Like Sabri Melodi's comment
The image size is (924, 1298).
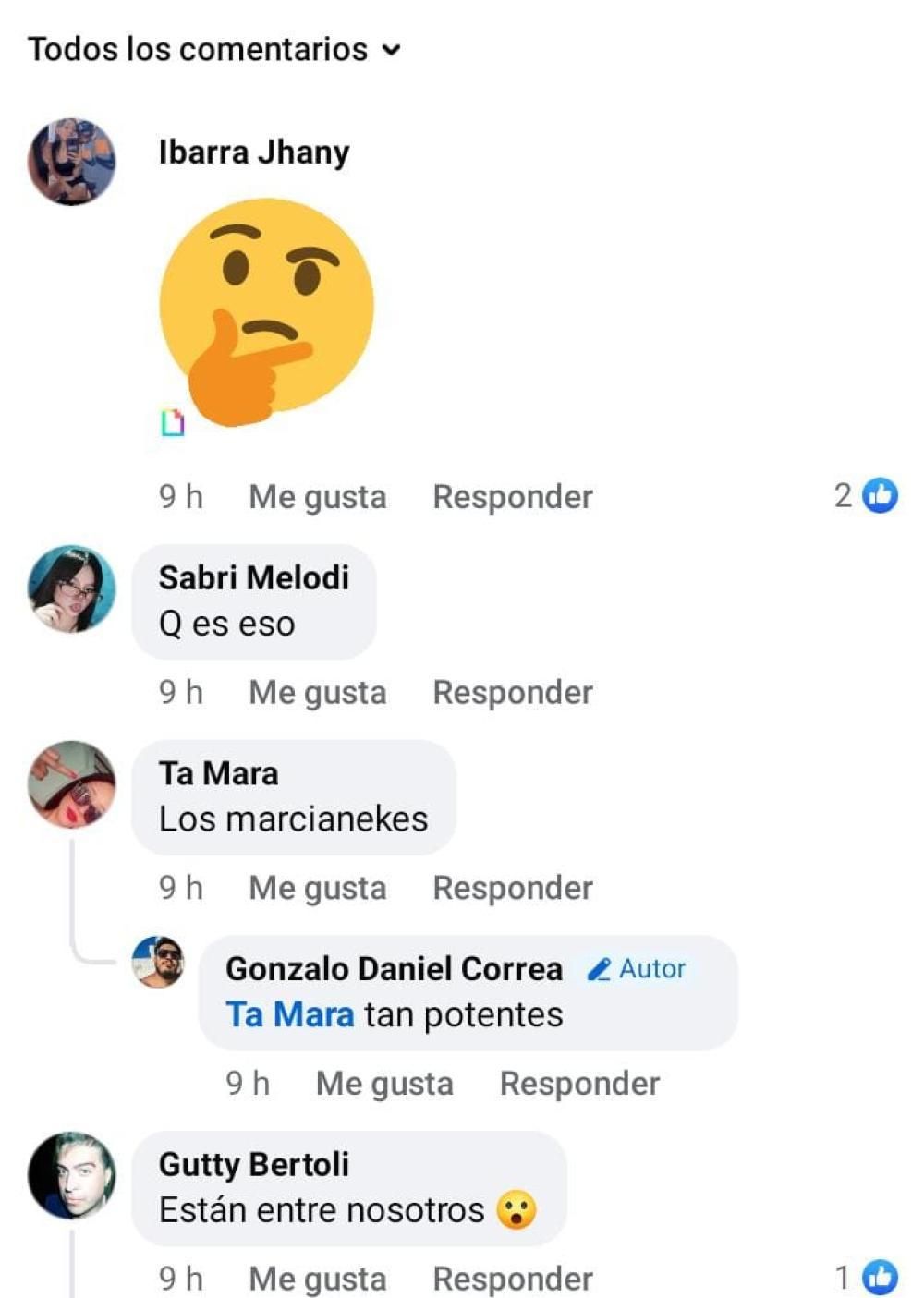click(x=317, y=693)
